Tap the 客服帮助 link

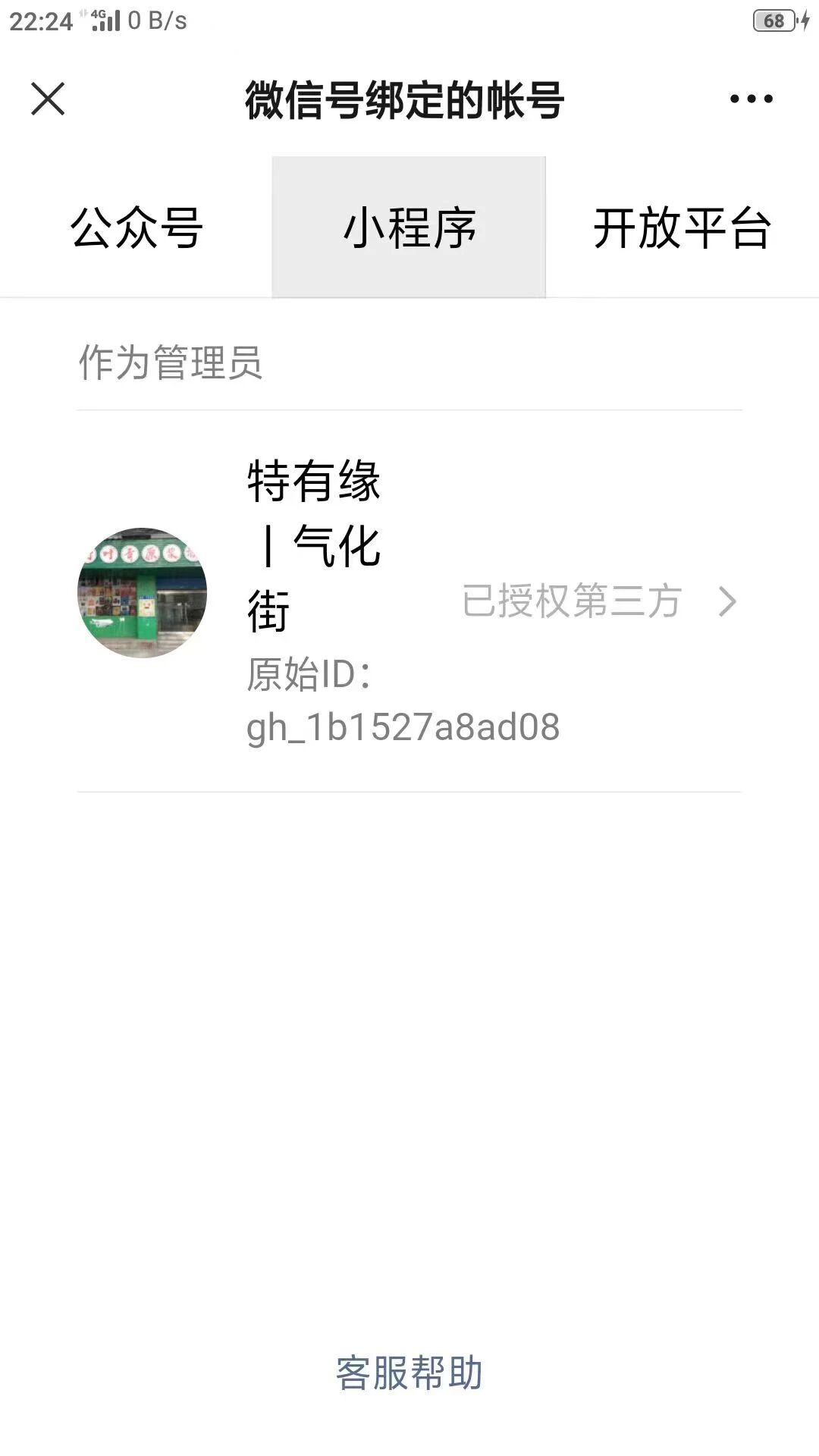[x=409, y=1373]
